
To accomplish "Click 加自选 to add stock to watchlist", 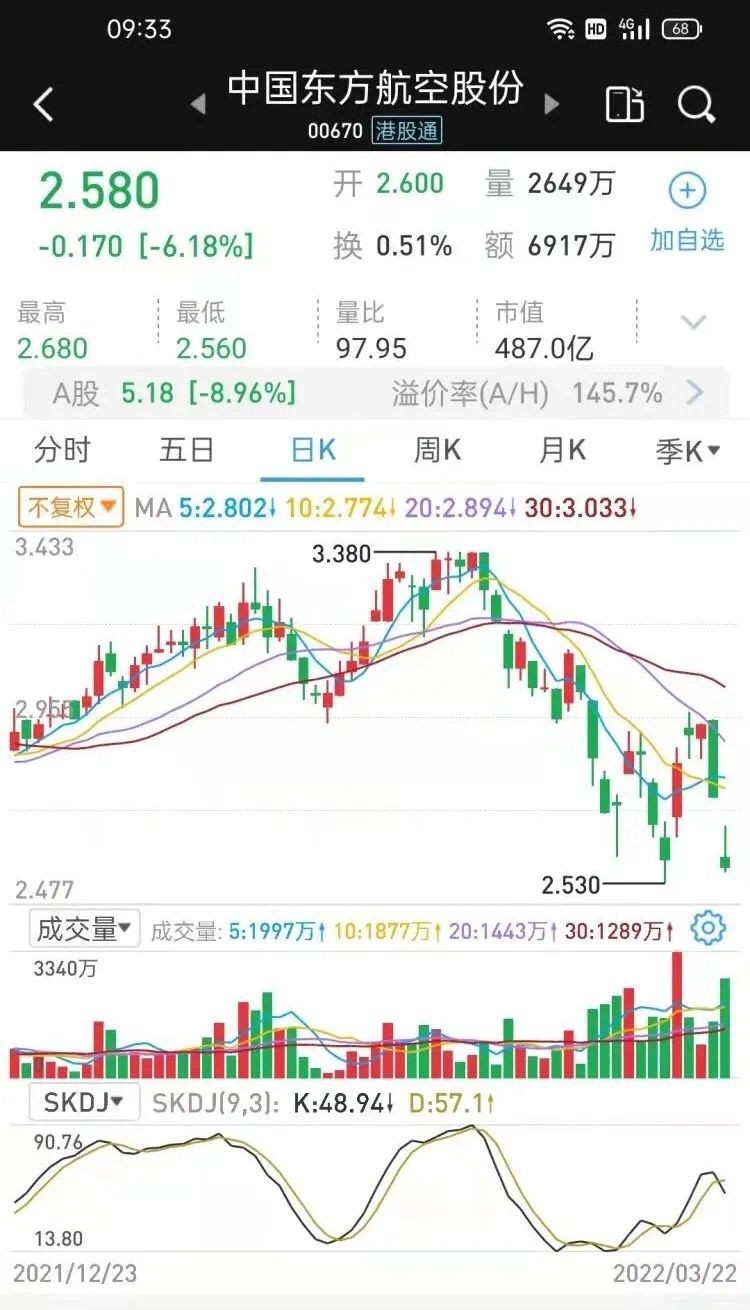I will [687, 241].
